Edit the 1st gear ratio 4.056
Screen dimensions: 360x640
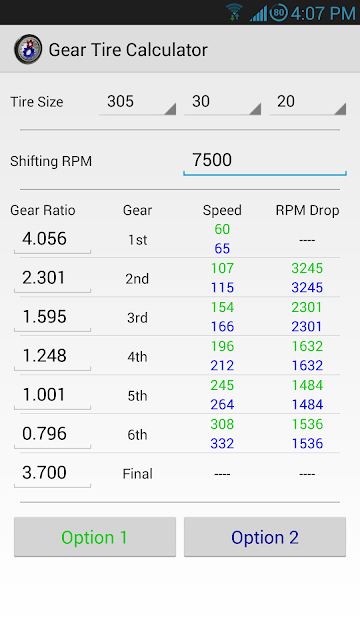point(52,239)
